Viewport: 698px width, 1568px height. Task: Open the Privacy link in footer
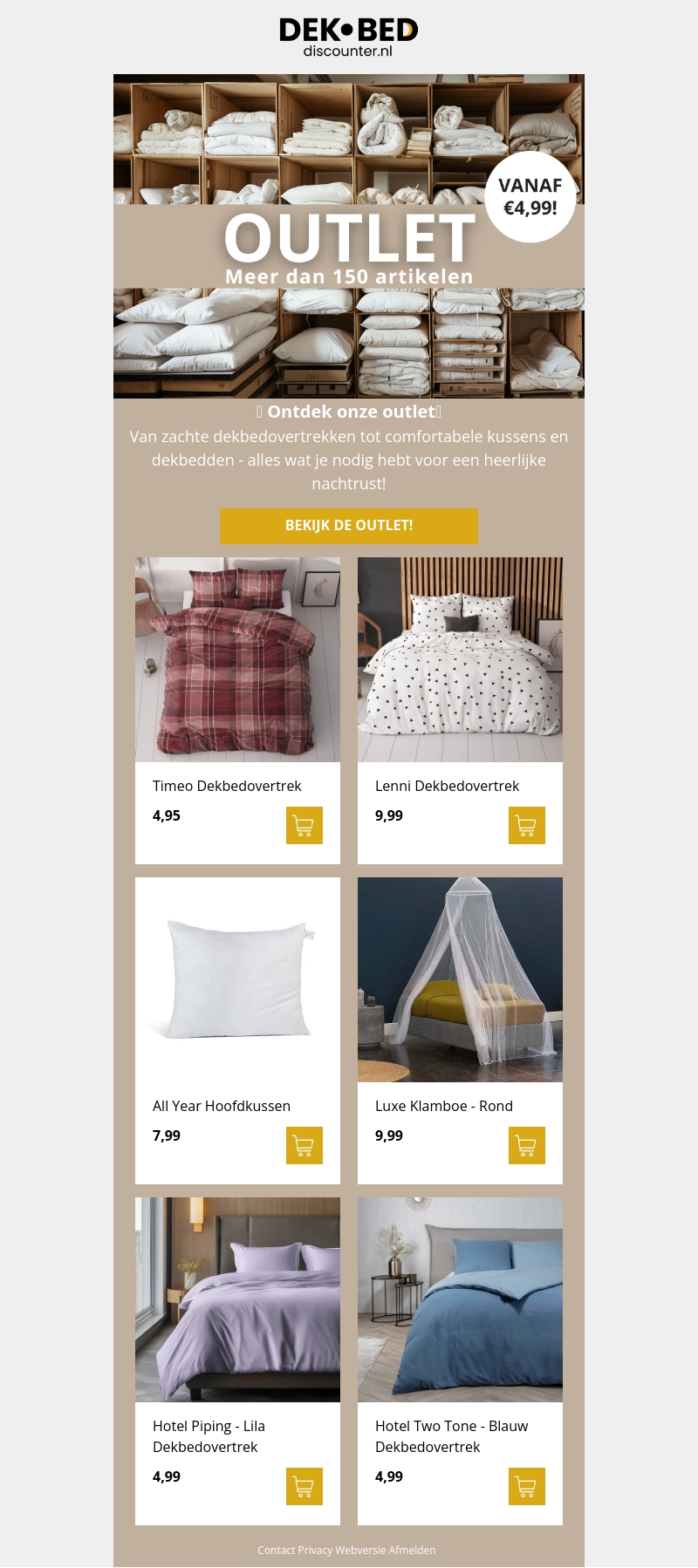coord(315,1550)
